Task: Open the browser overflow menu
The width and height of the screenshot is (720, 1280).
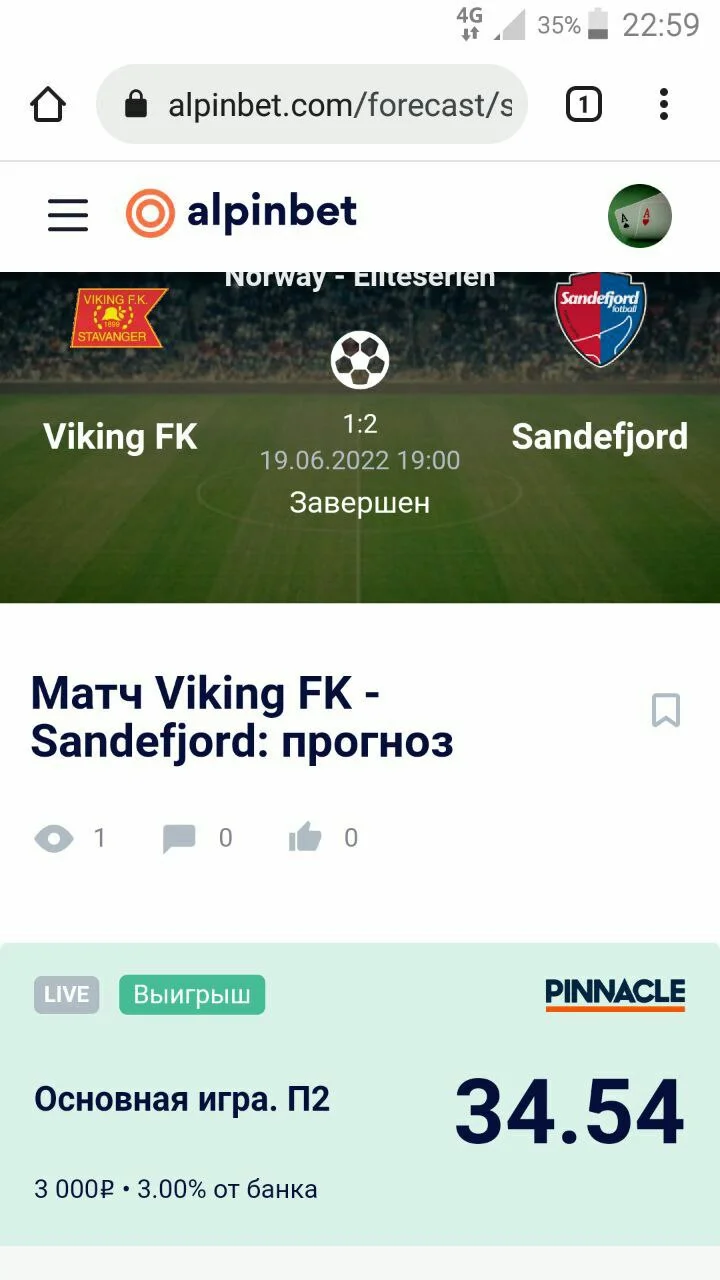Action: coord(664,105)
